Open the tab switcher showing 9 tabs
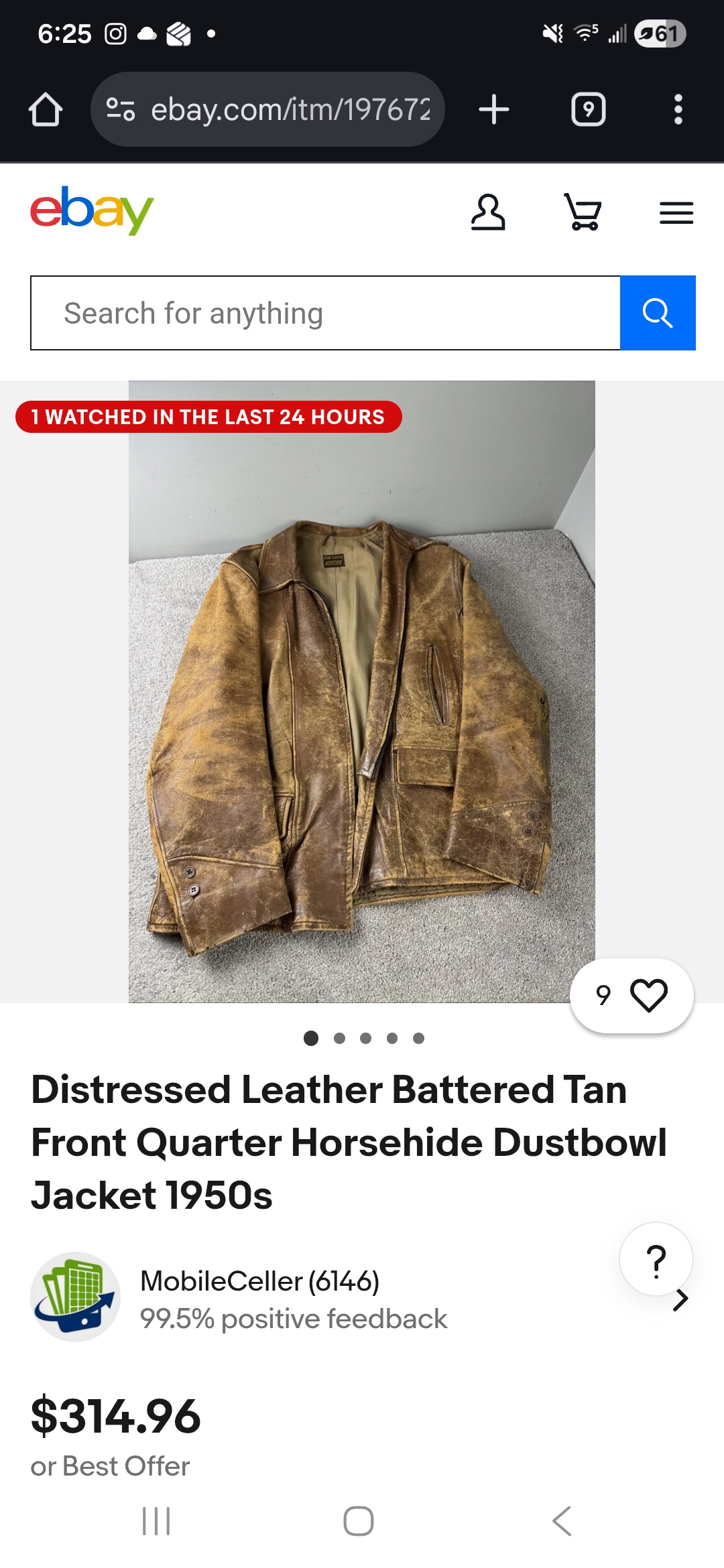 [x=589, y=109]
